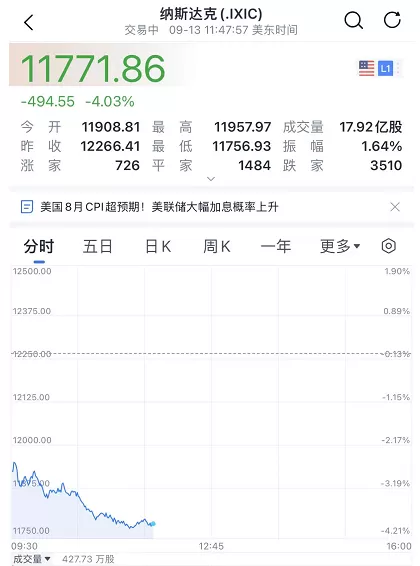
Task: Tap the L1 quote level badge
Action: point(385,68)
